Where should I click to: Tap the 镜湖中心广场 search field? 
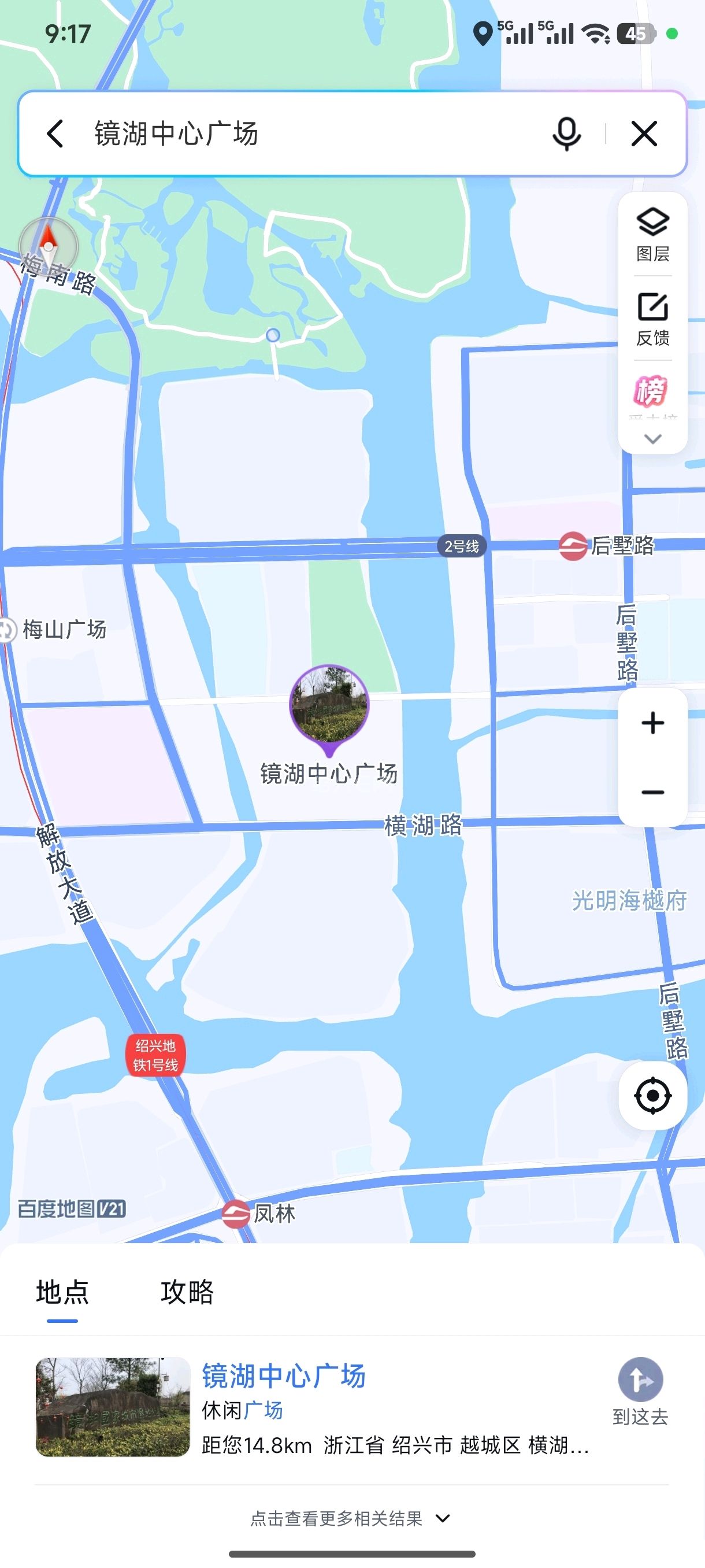click(x=304, y=134)
